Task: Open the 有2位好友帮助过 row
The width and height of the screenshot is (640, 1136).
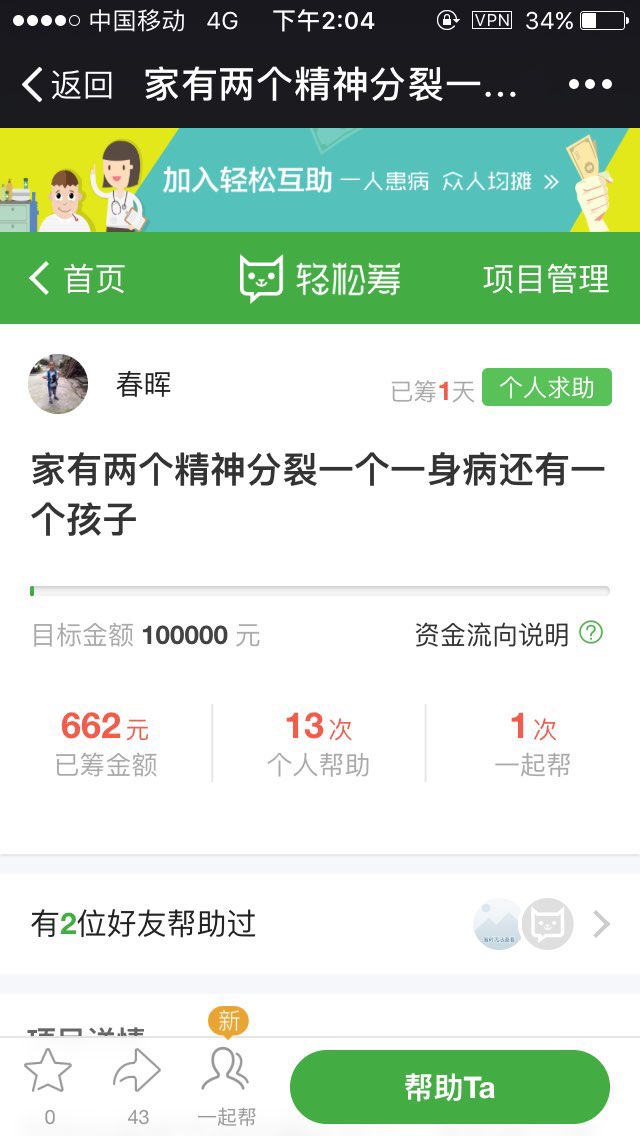Action: tap(320, 924)
